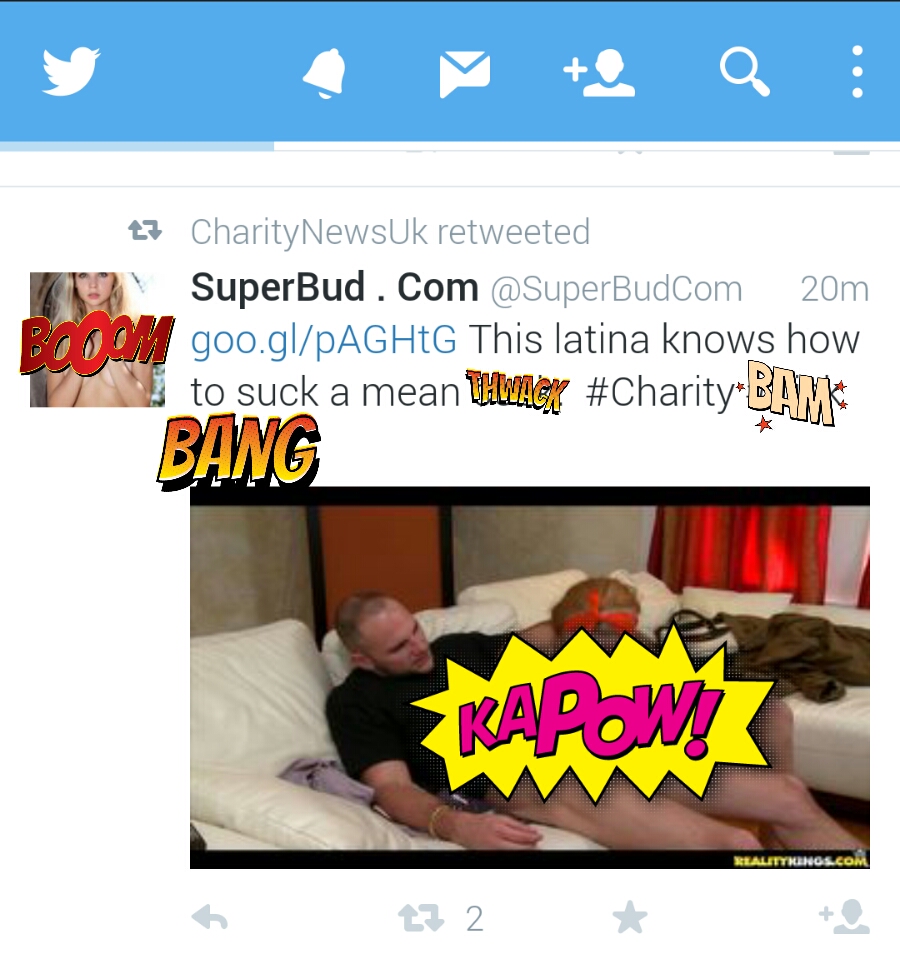Follow SuperBudCom via icon under the tweet
Viewport: 900px width, 964px height.
843,917
